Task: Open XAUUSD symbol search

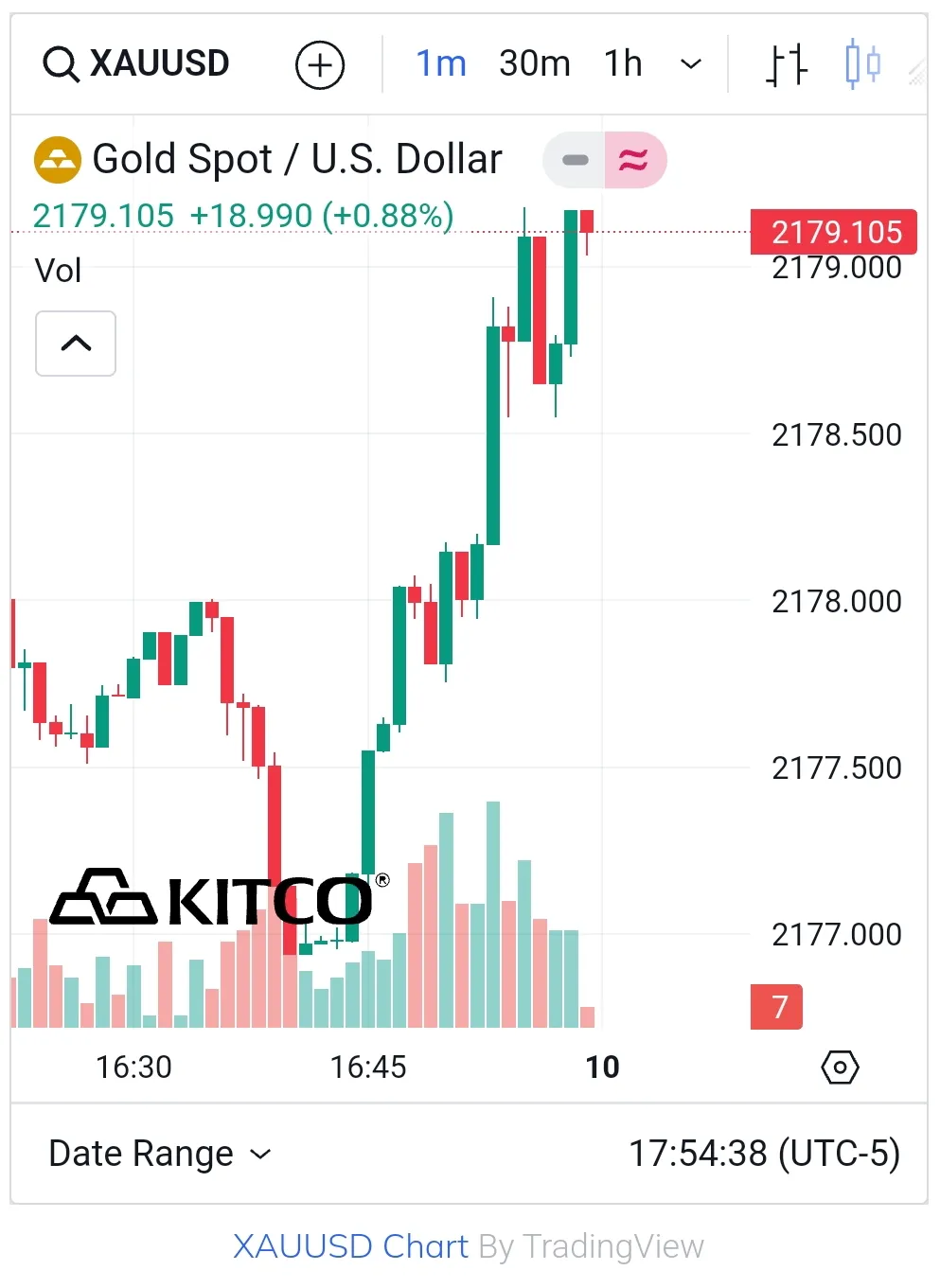Action: click(x=136, y=64)
